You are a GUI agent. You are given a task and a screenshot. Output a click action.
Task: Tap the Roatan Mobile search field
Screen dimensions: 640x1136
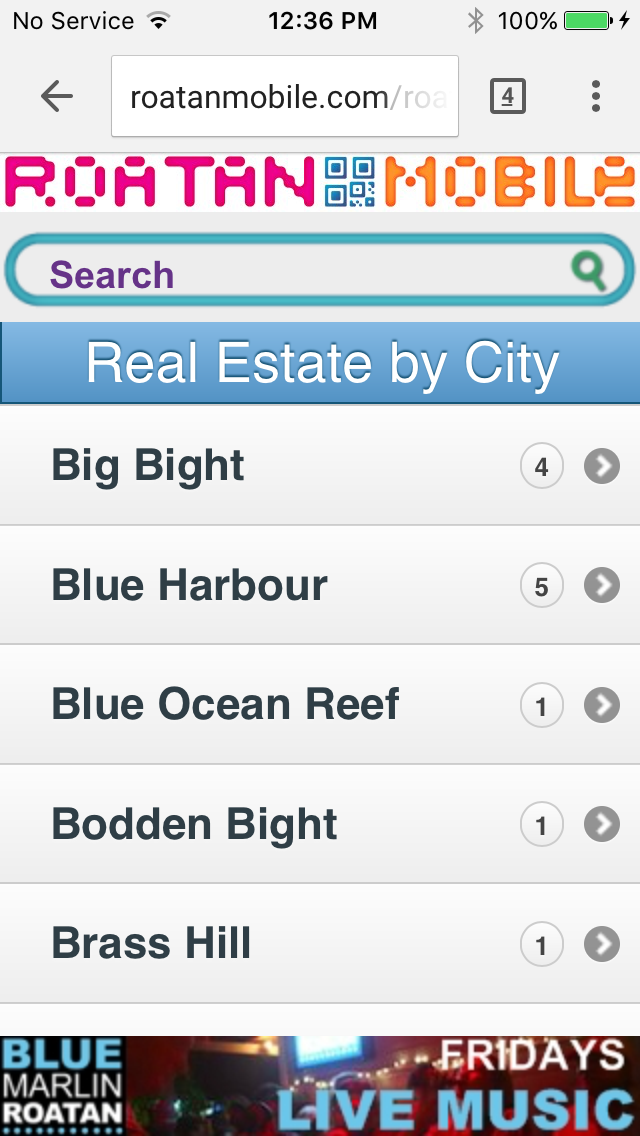click(x=290, y=274)
